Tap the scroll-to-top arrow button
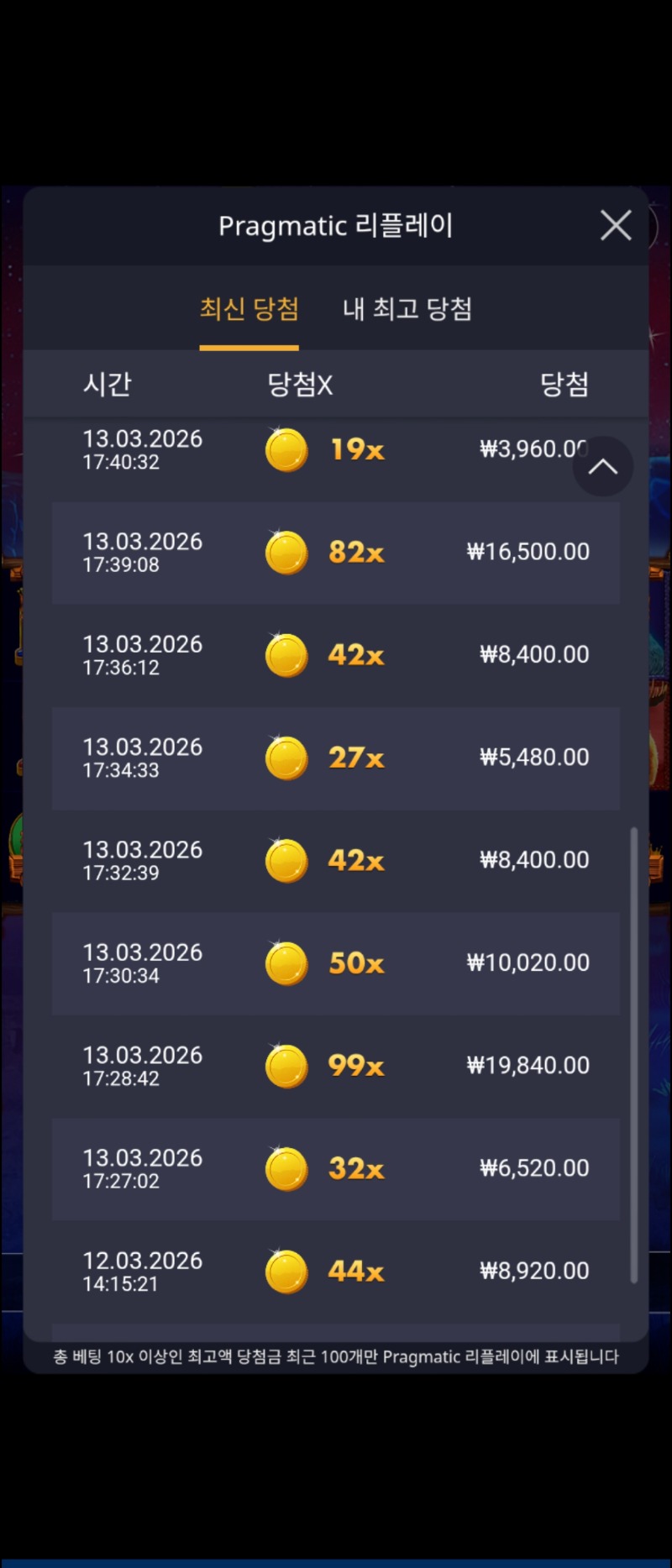This screenshot has width=672, height=1568. coord(602,467)
